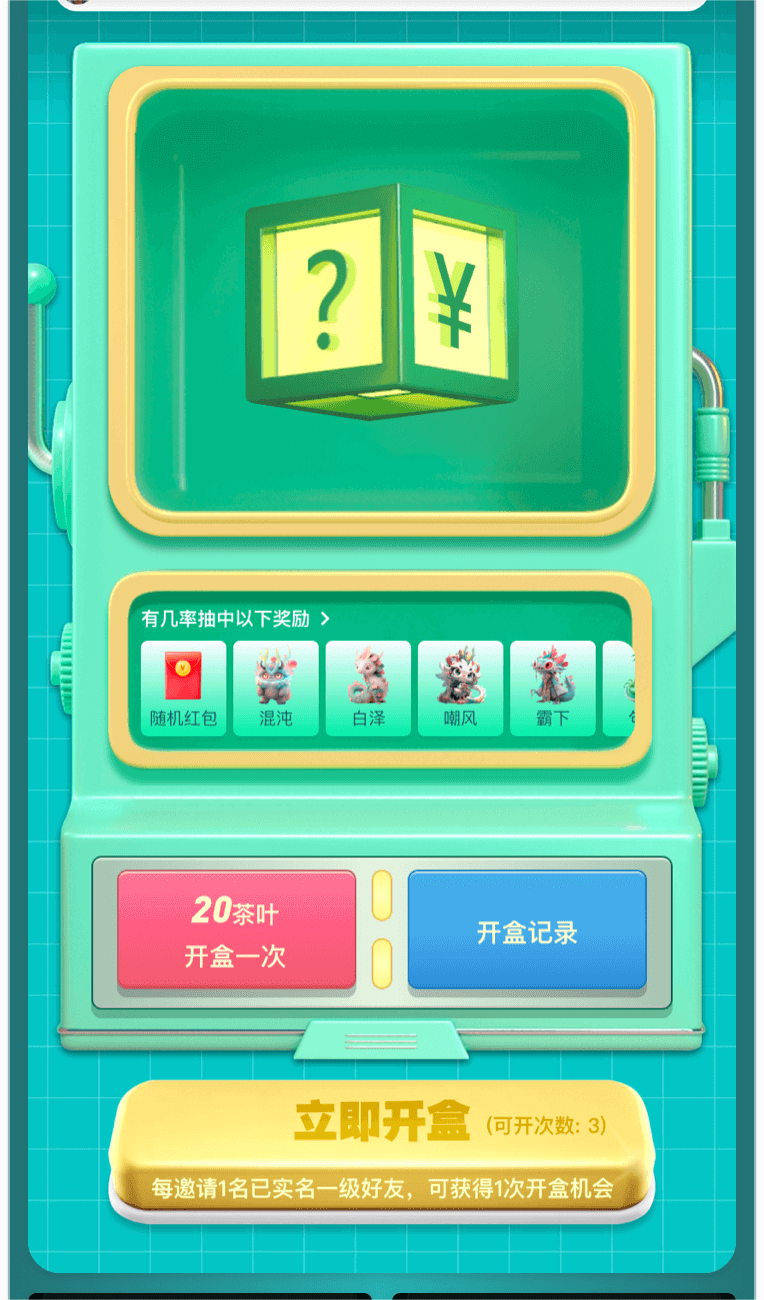Select the 白泽 reward tile
Viewport: 764px width, 1300px height.
368,688
